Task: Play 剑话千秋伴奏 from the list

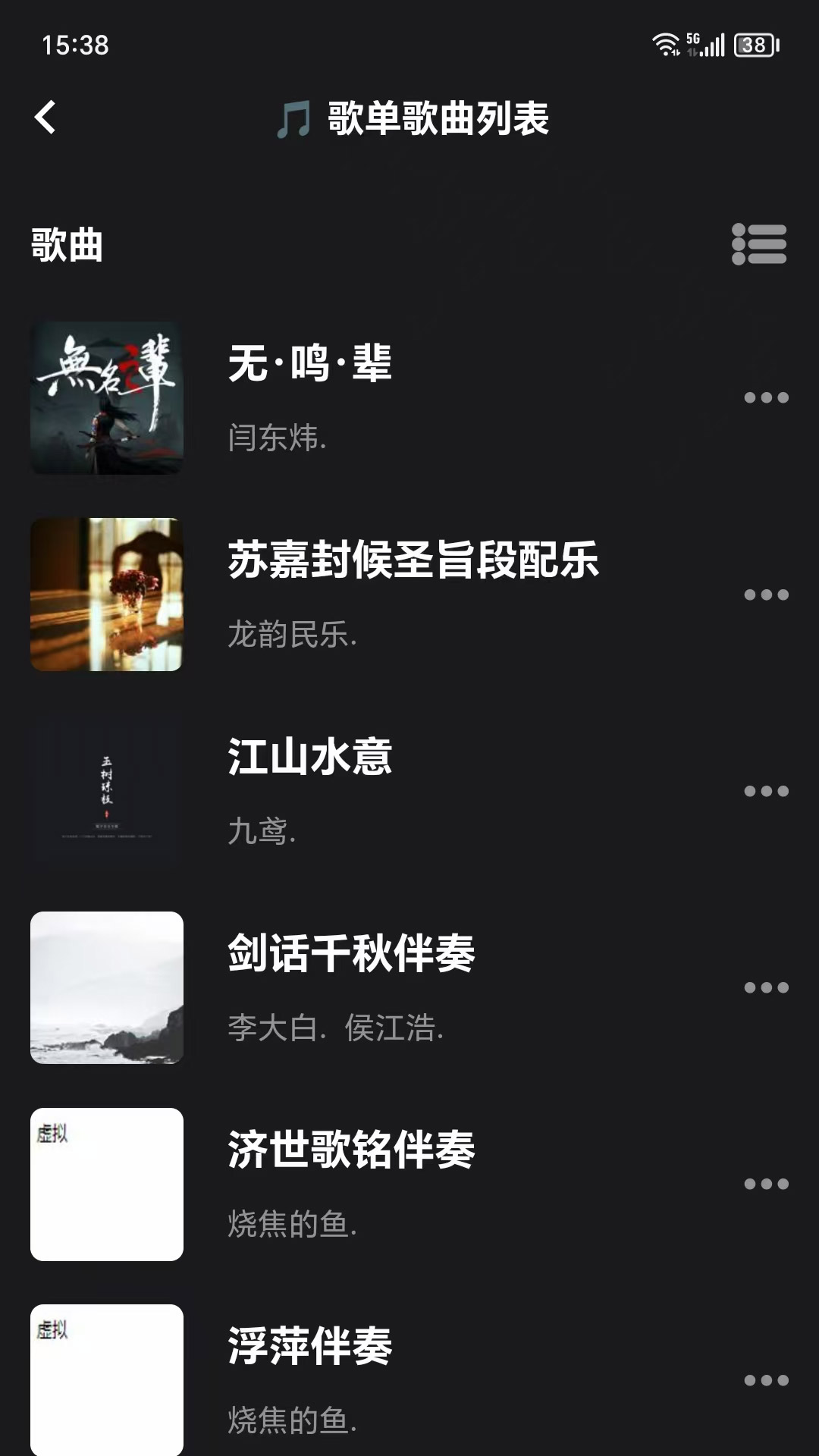Action: point(351,953)
